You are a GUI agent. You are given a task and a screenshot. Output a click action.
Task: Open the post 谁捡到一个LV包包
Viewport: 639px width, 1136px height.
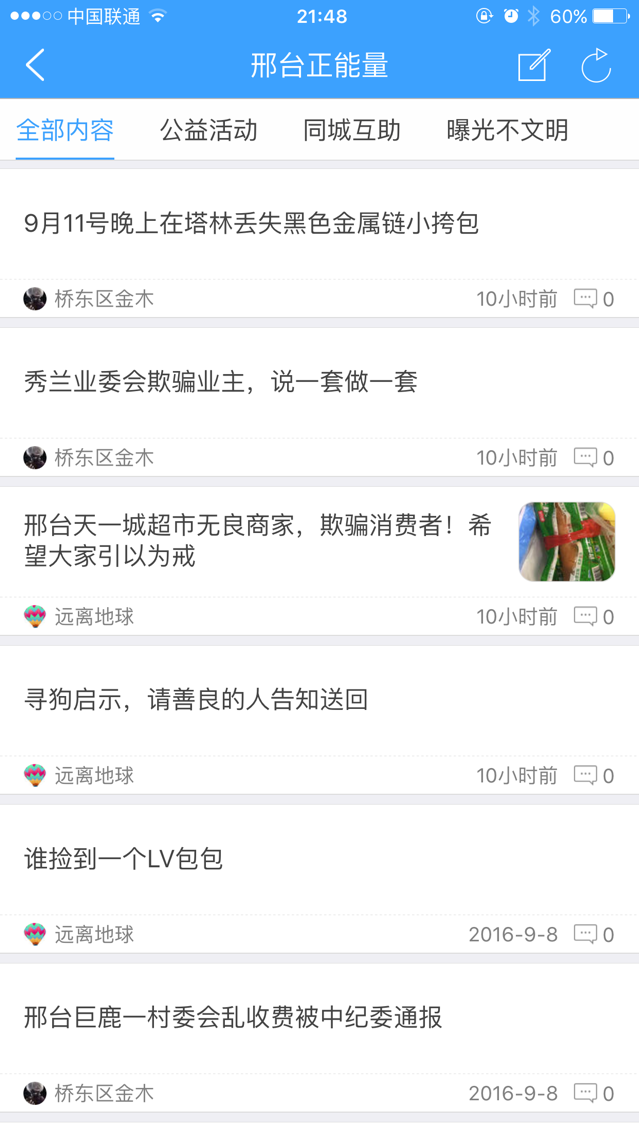point(123,858)
